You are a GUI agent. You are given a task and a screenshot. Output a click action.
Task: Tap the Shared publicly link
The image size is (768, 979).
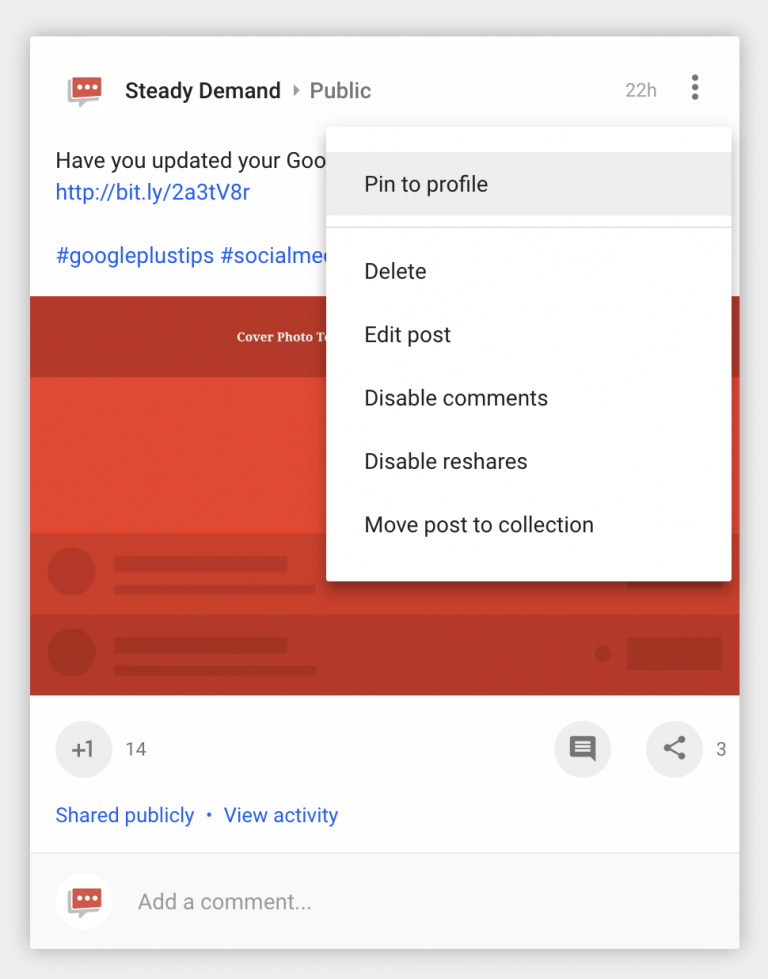tap(125, 815)
